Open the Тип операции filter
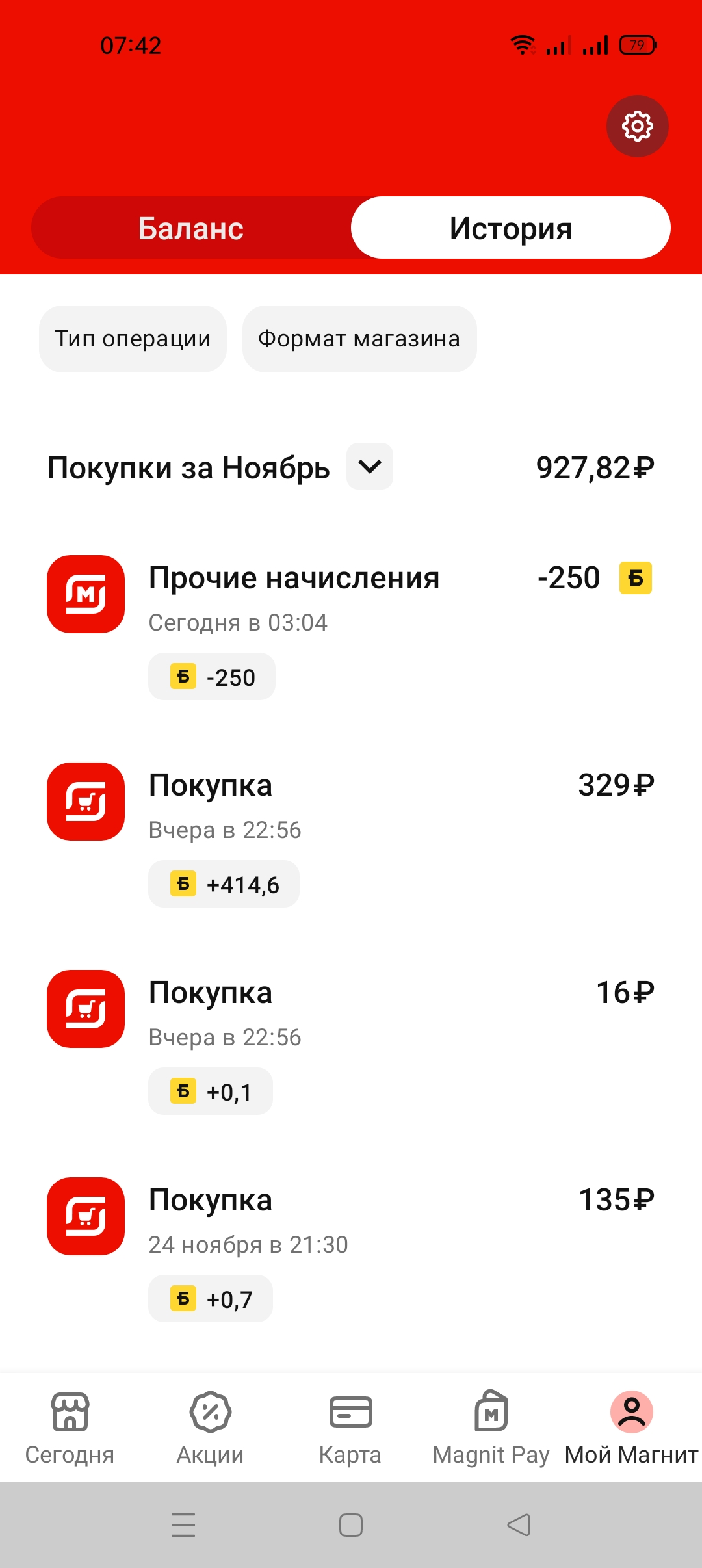This screenshot has width=702, height=1568. [133, 339]
